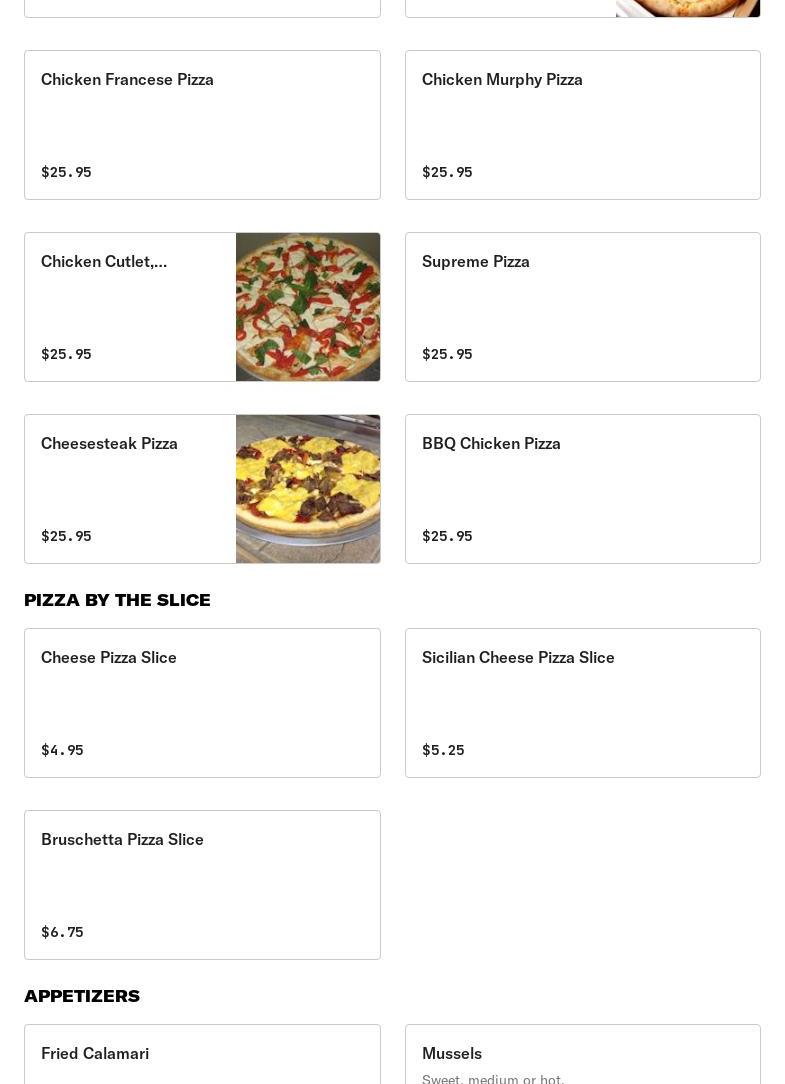The height and width of the screenshot is (1084, 785).
Task: Open the Bruschetta Pizza Slice card
Action: click(x=202, y=885)
